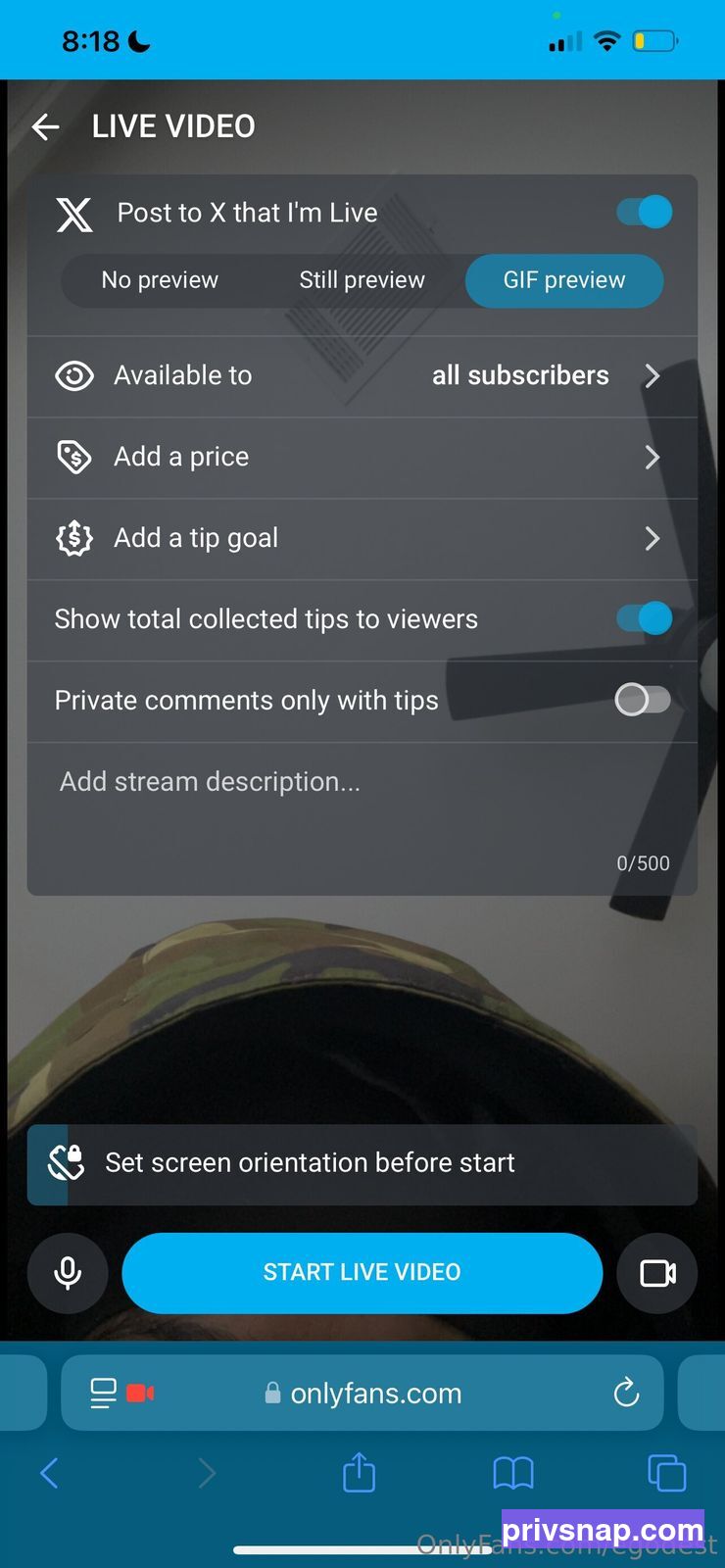Mute the microphone button

(x=68, y=1273)
